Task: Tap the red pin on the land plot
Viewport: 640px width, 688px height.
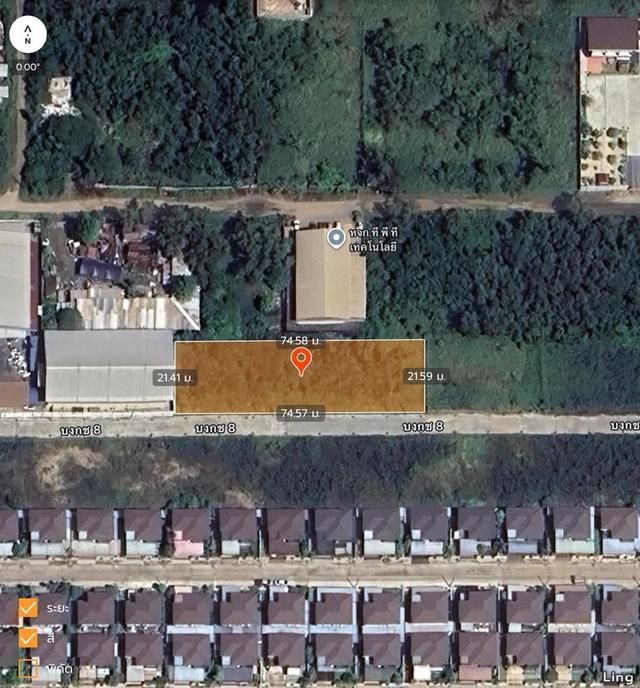Action: [x=300, y=361]
